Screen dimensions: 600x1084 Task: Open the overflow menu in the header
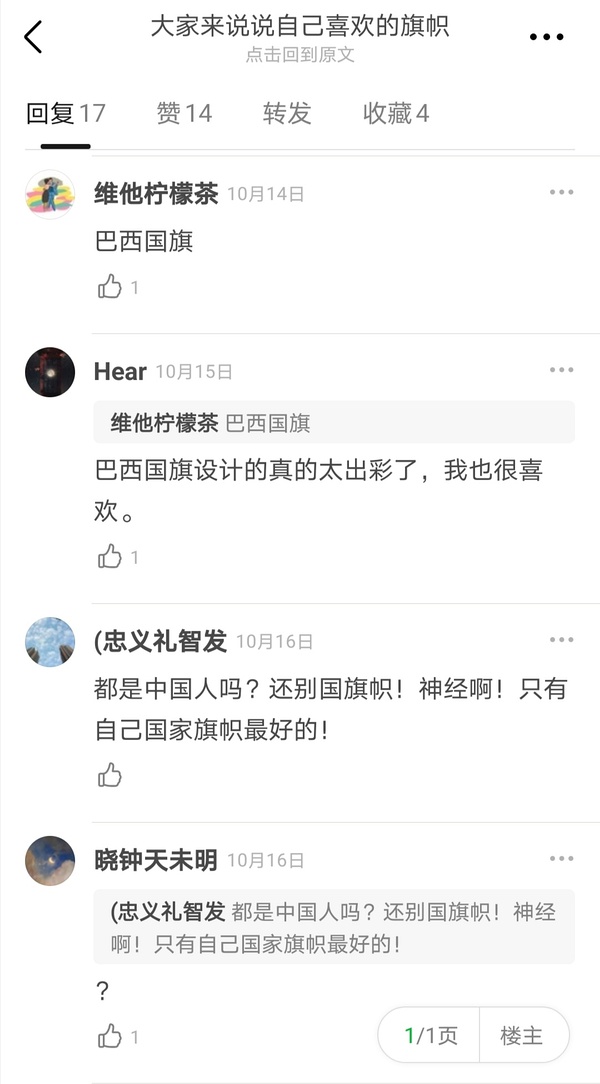pos(546,37)
